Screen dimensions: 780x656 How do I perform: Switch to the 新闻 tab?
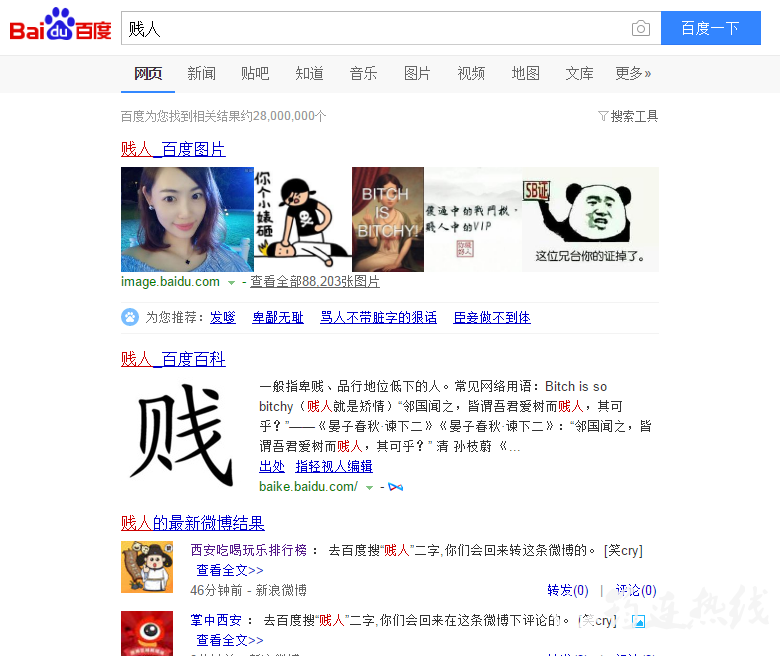tap(201, 73)
